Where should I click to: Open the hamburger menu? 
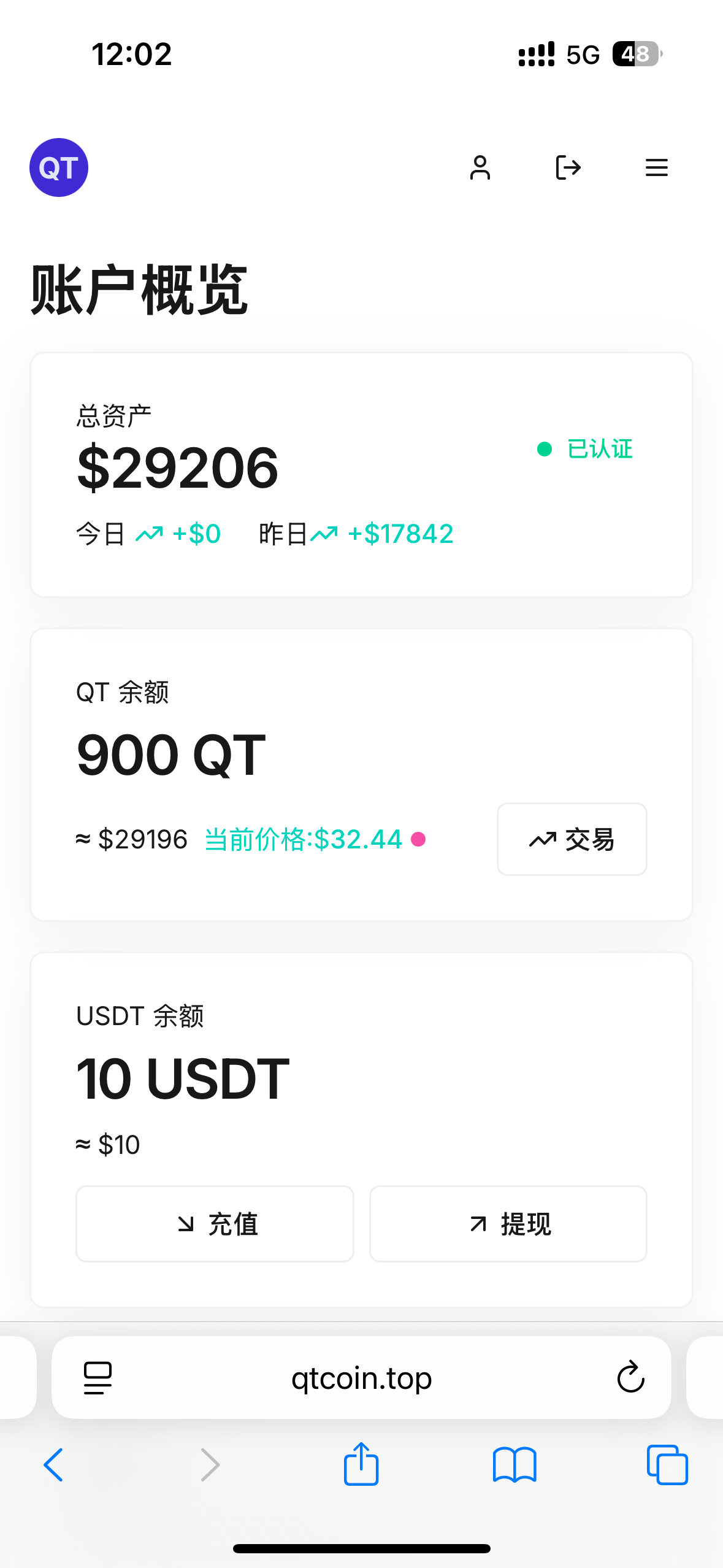click(657, 167)
